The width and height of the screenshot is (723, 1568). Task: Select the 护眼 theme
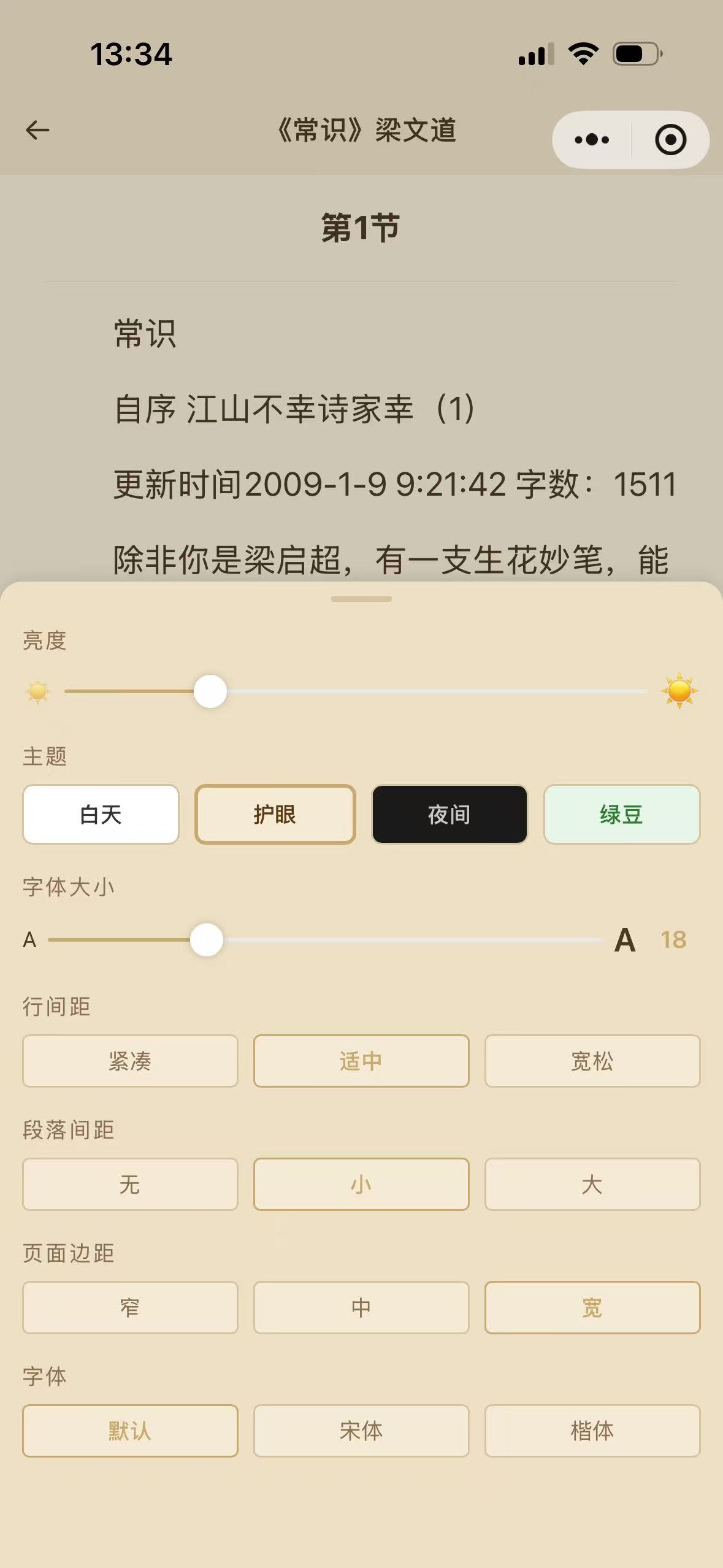click(275, 815)
